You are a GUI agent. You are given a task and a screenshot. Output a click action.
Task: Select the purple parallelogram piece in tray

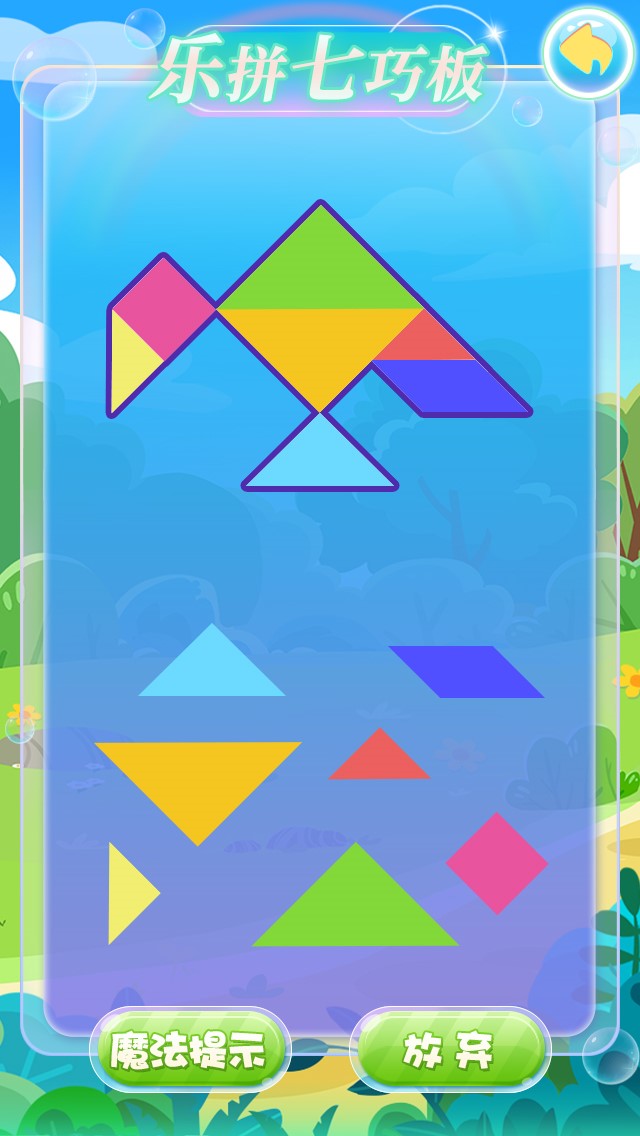click(x=466, y=671)
